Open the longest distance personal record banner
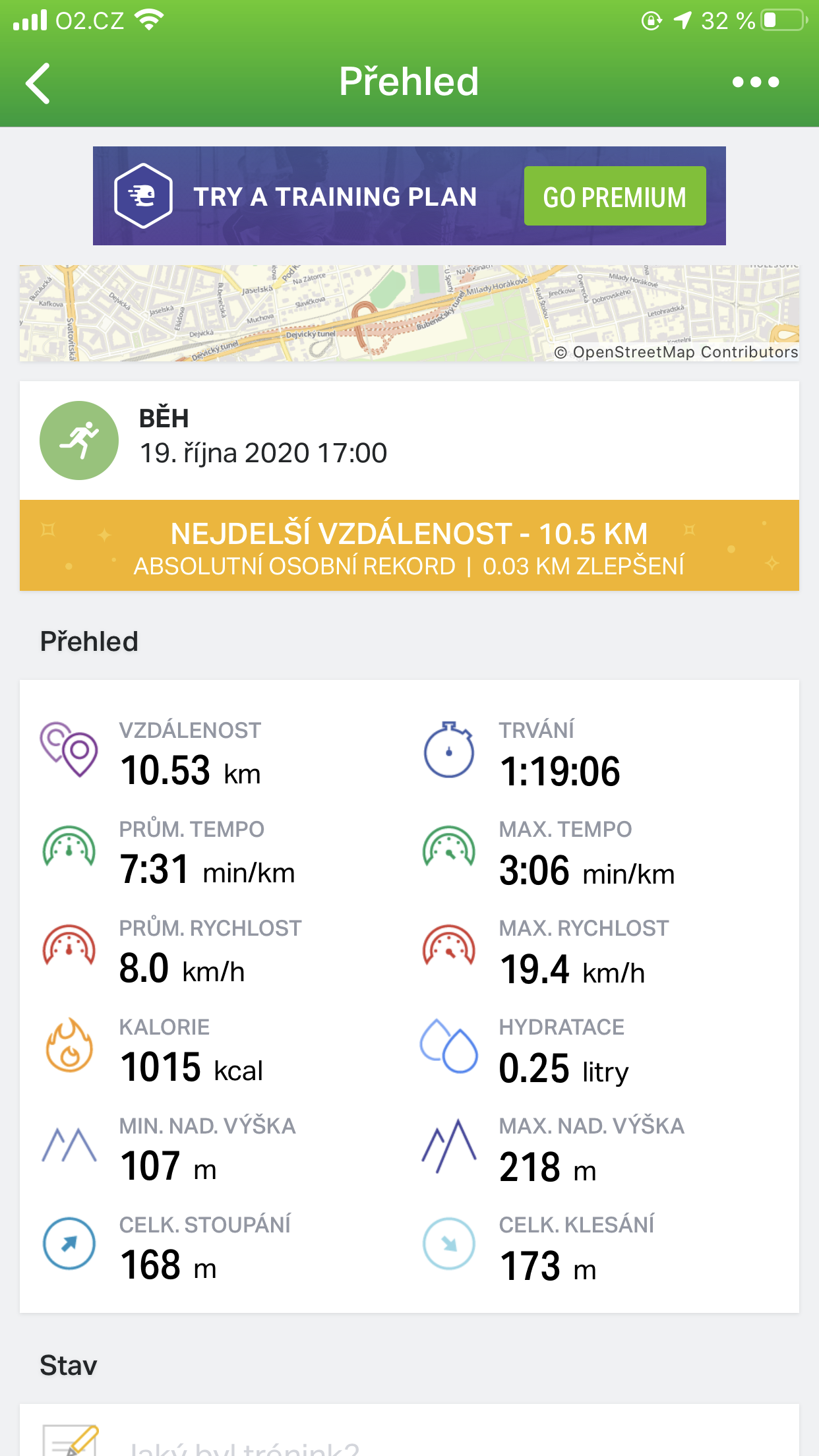The width and height of the screenshot is (819, 1456). [x=409, y=545]
